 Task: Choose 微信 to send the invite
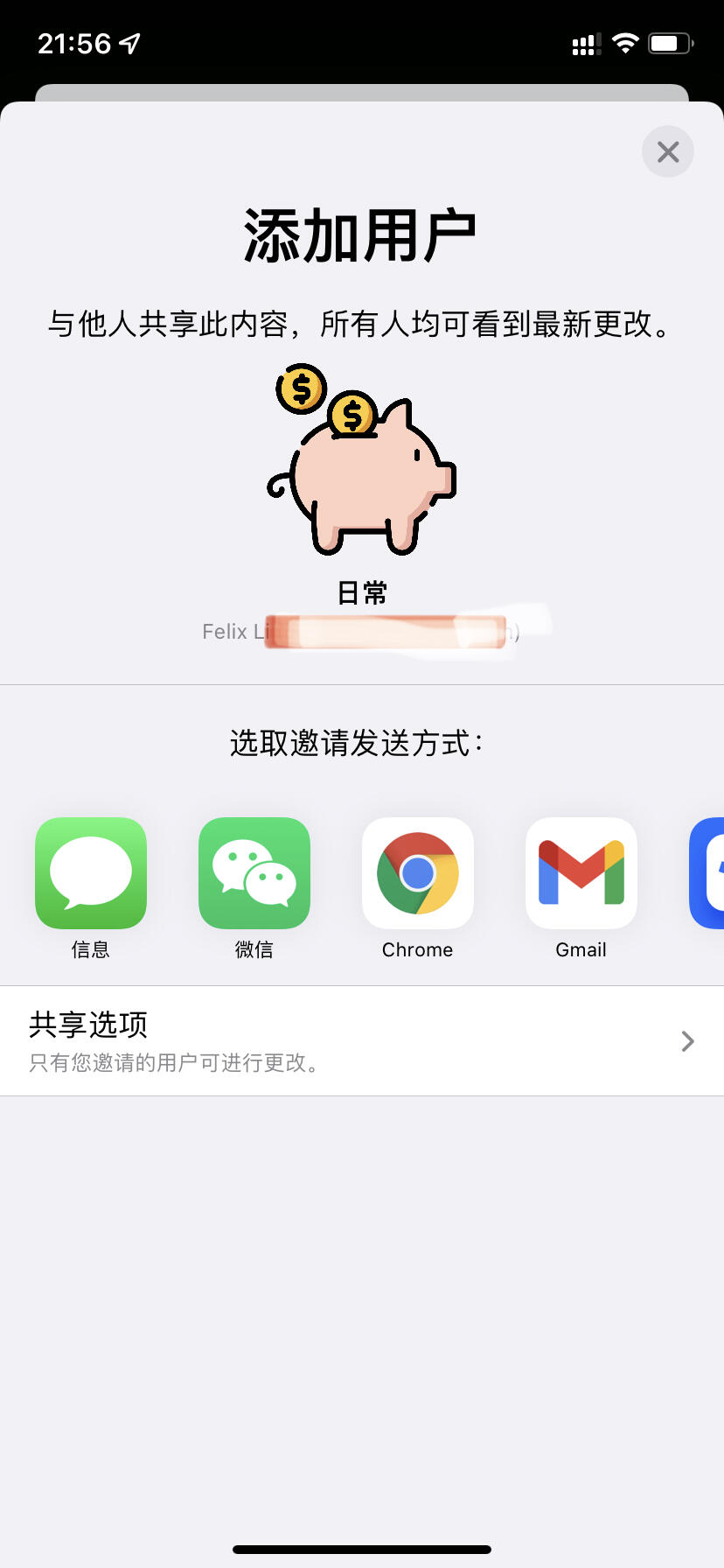254,873
